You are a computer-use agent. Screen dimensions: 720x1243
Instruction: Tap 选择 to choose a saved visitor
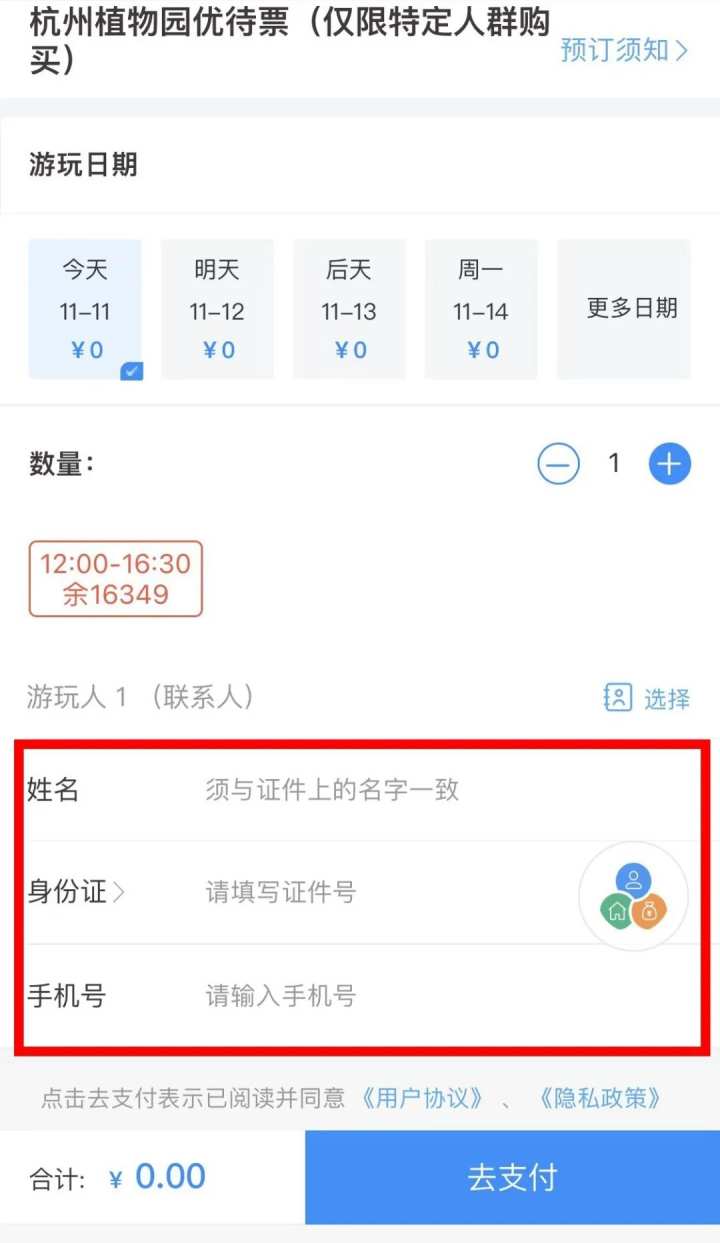648,698
